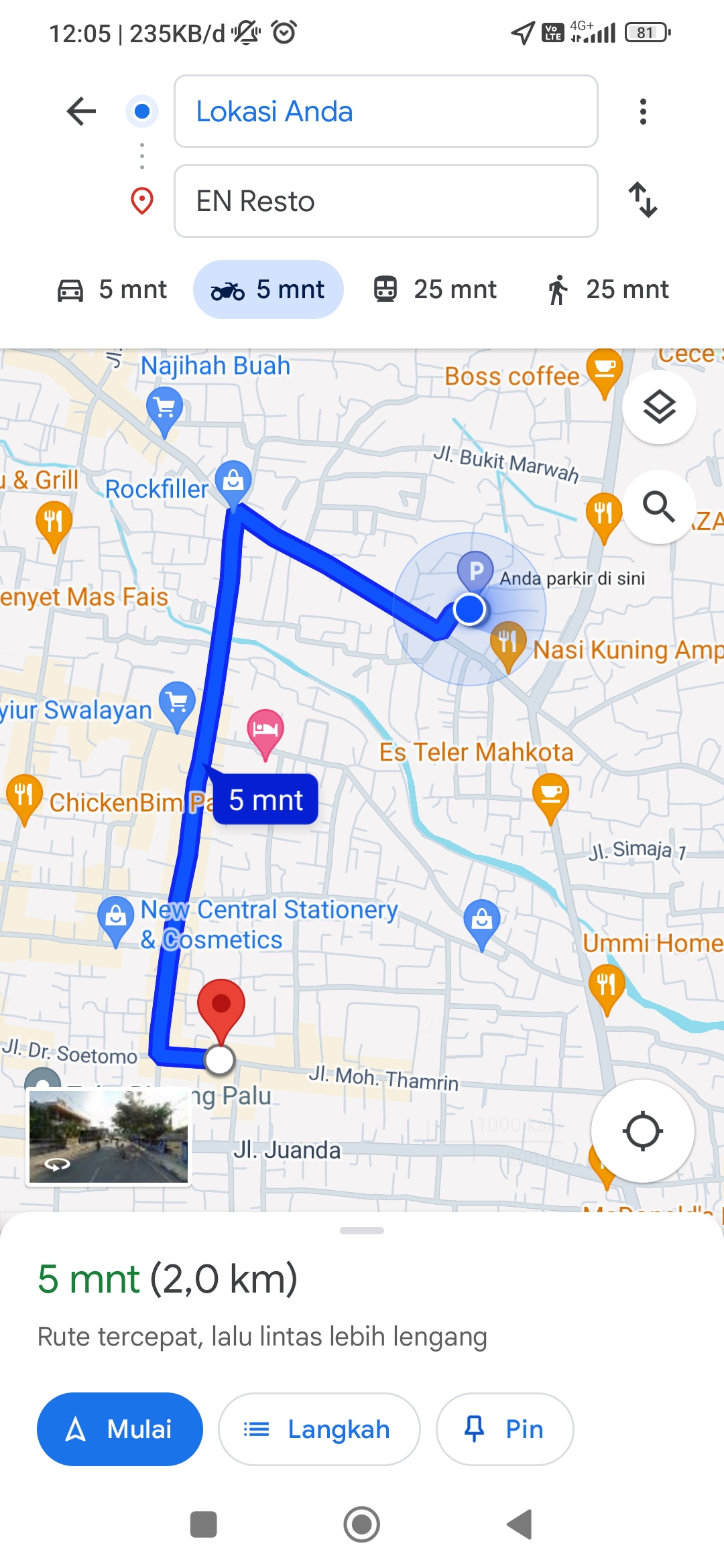Pin this route
Viewport: 724px width, 1568px height.
(505, 1429)
